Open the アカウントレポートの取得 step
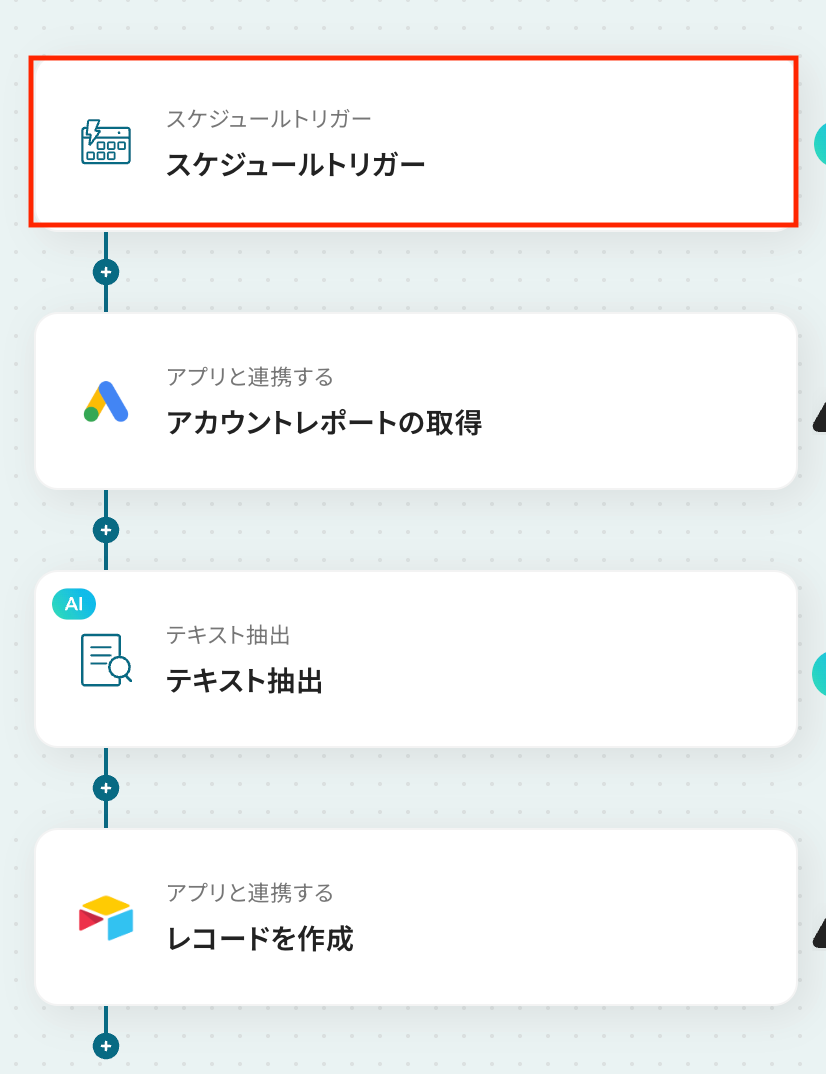Viewport: 826px width, 1074px height. point(414,401)
